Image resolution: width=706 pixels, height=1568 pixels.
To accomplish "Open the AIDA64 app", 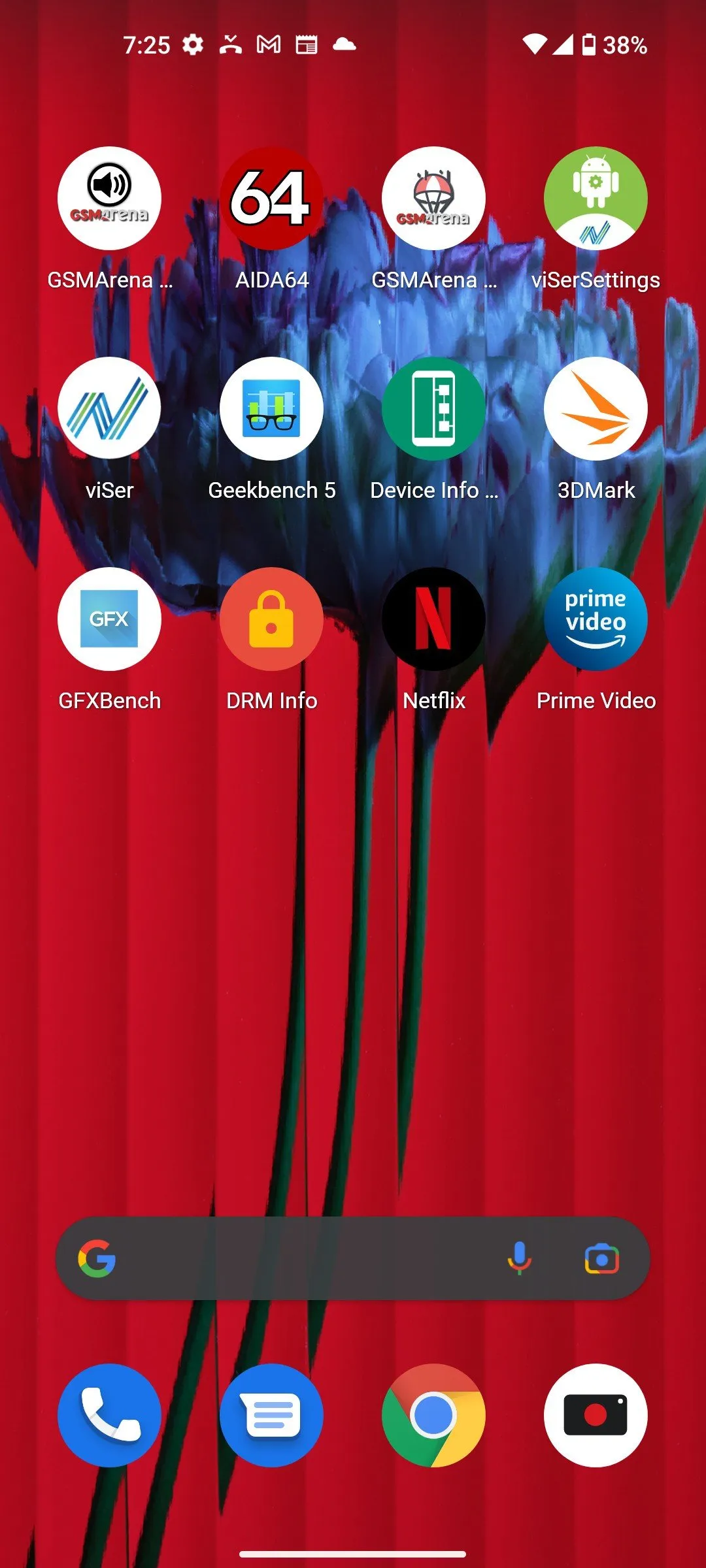I will click(x=271, y=199).
